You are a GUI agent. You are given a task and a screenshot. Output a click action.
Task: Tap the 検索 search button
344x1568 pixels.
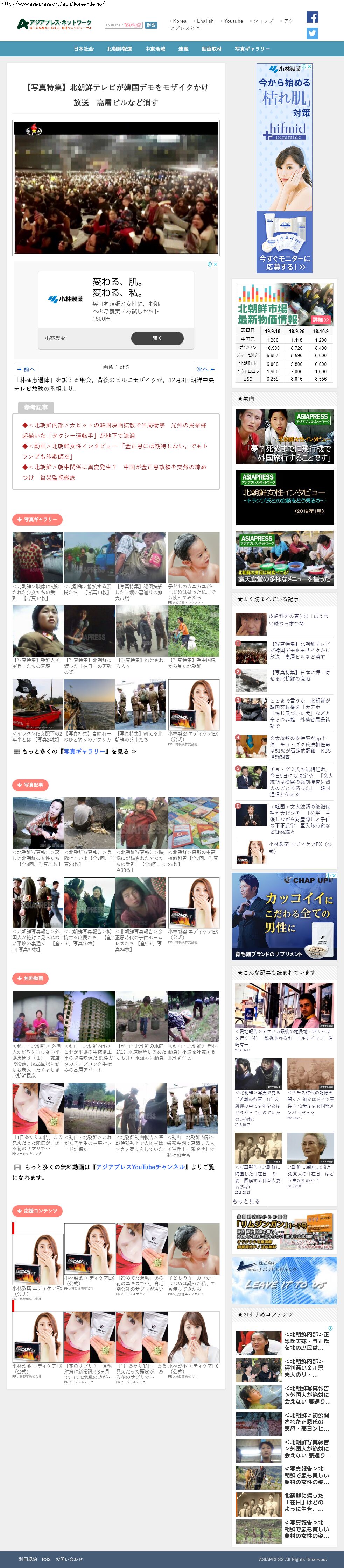151,25
